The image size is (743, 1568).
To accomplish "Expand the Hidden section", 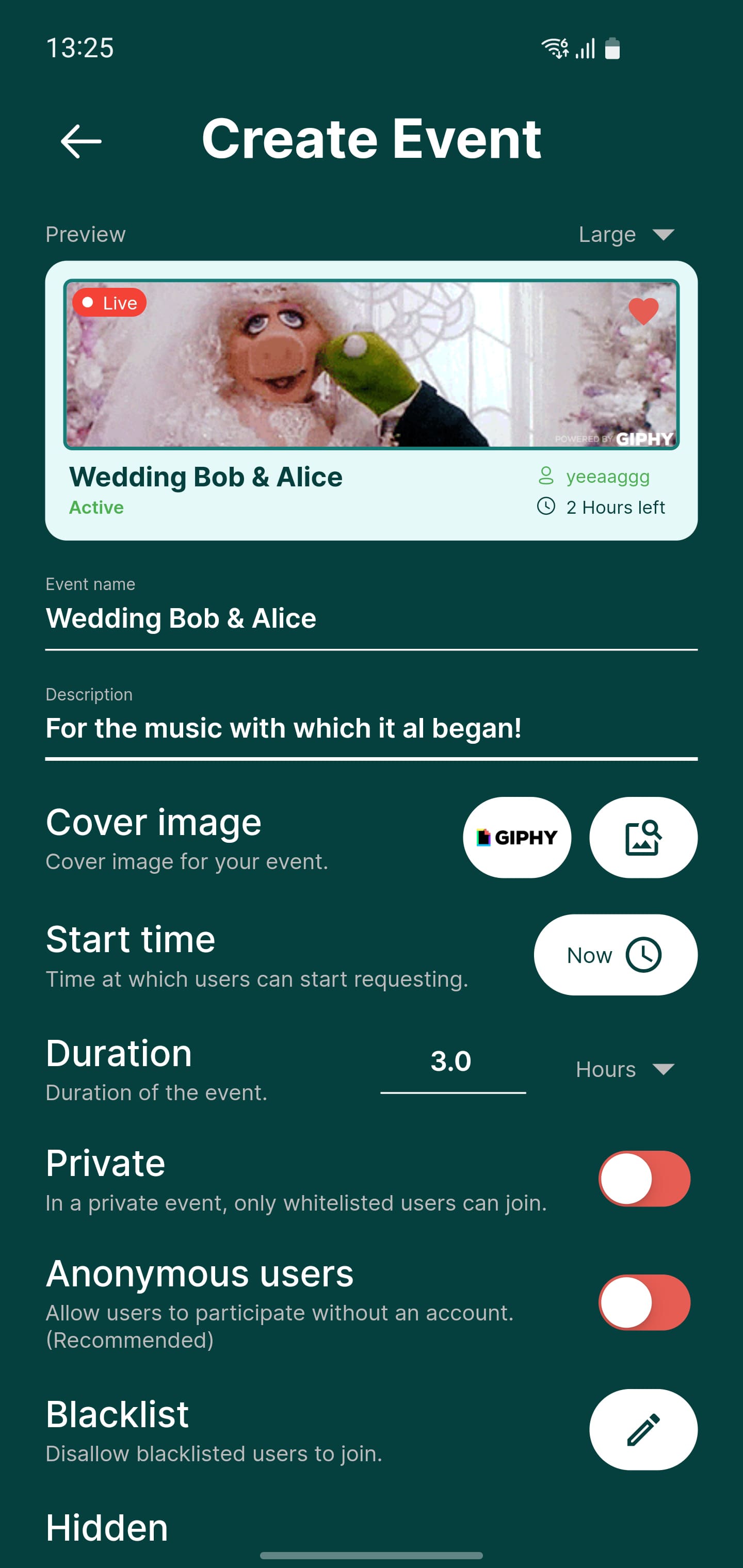I will click(106, 1528).
